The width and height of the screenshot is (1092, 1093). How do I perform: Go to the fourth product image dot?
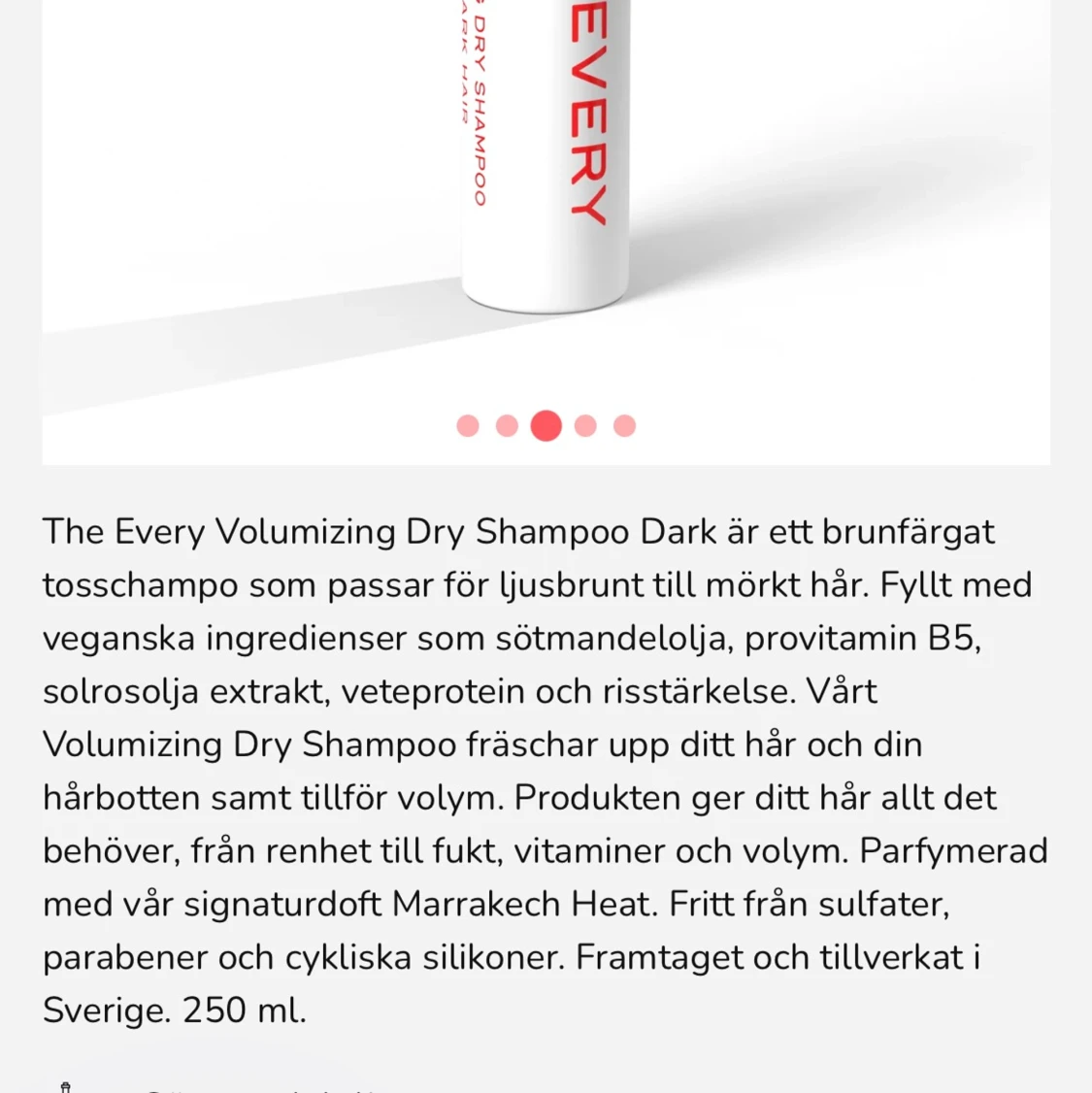(585, 426)
